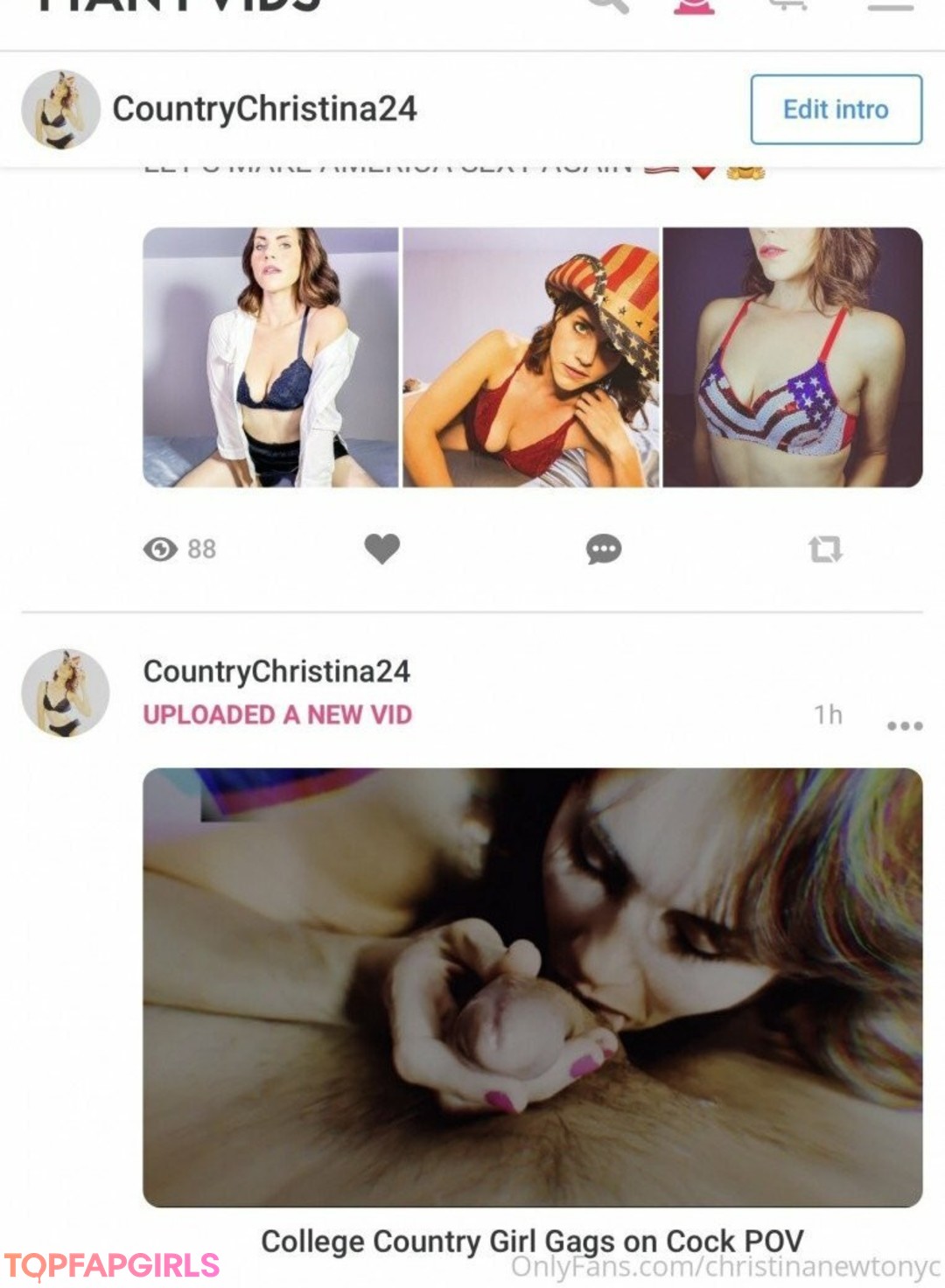Tap the Edit intro button
This screenshot has width=945, height=1288.
click(x=836, y=109)
